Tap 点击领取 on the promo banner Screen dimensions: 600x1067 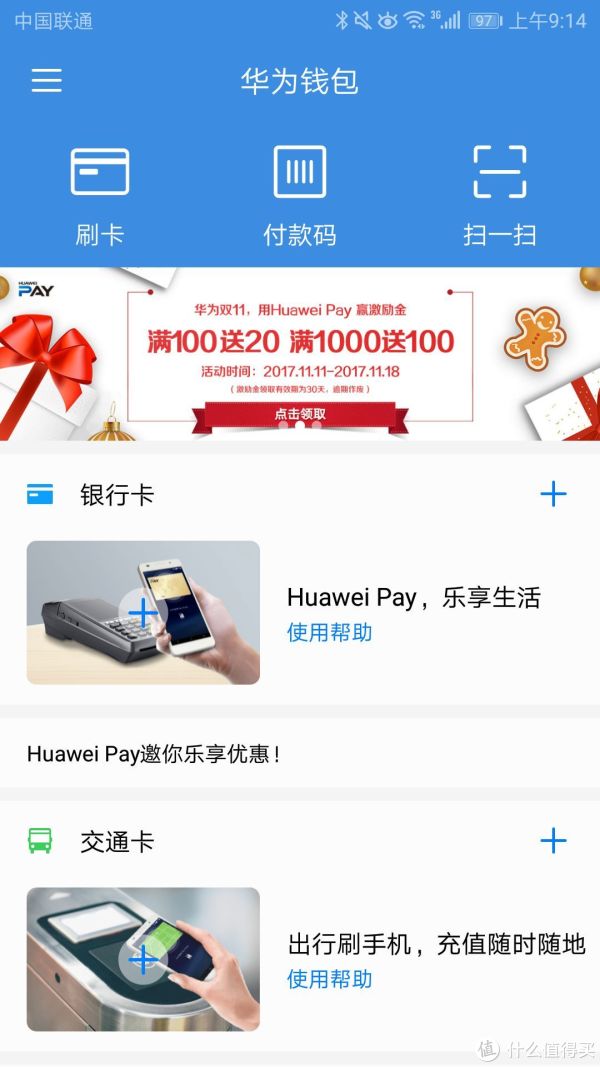pyautogui.click(x=300, y=413)
